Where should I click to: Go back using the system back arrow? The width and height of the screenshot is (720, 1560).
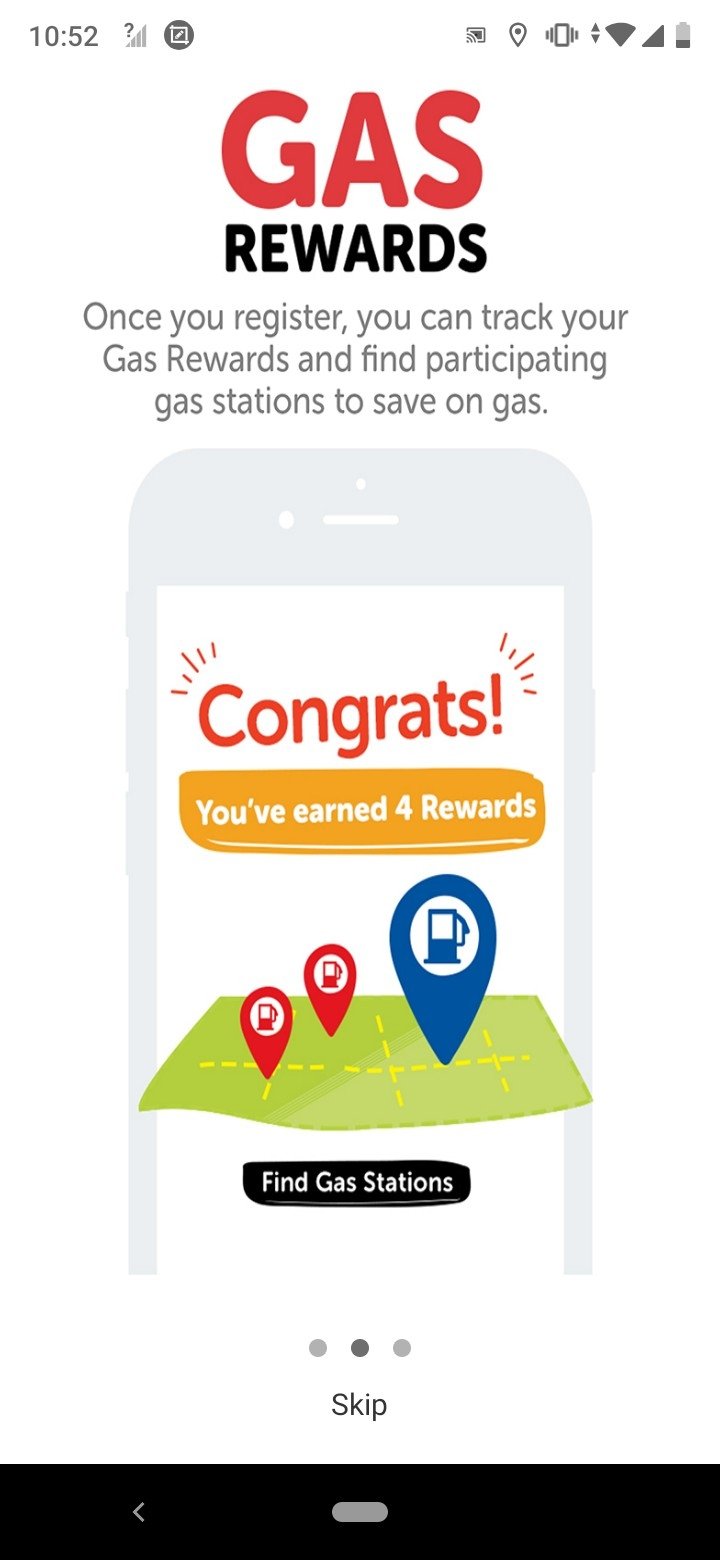point(139,1512)
